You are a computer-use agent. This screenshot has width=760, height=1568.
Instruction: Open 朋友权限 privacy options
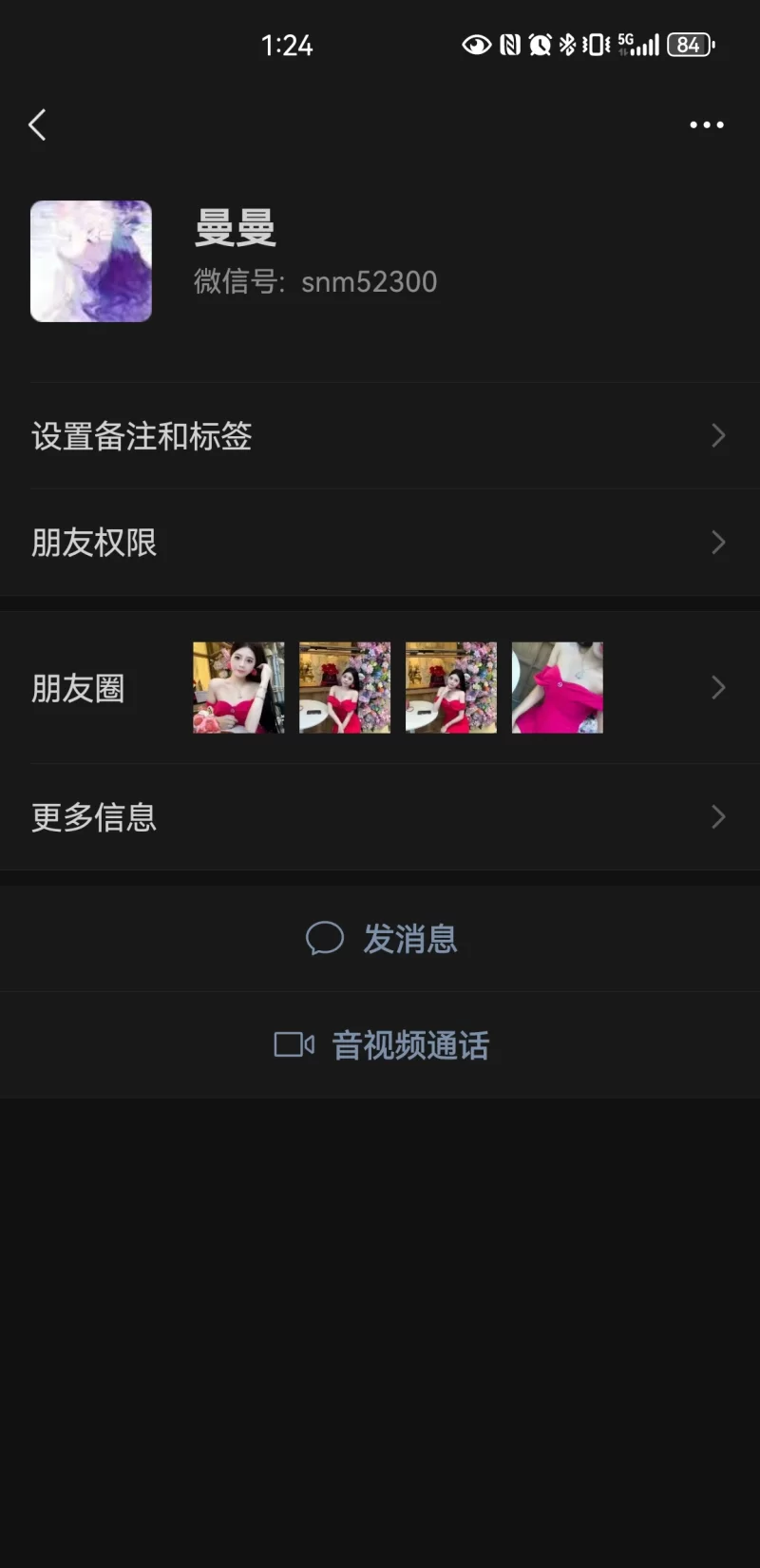click(x=380, y=543)
